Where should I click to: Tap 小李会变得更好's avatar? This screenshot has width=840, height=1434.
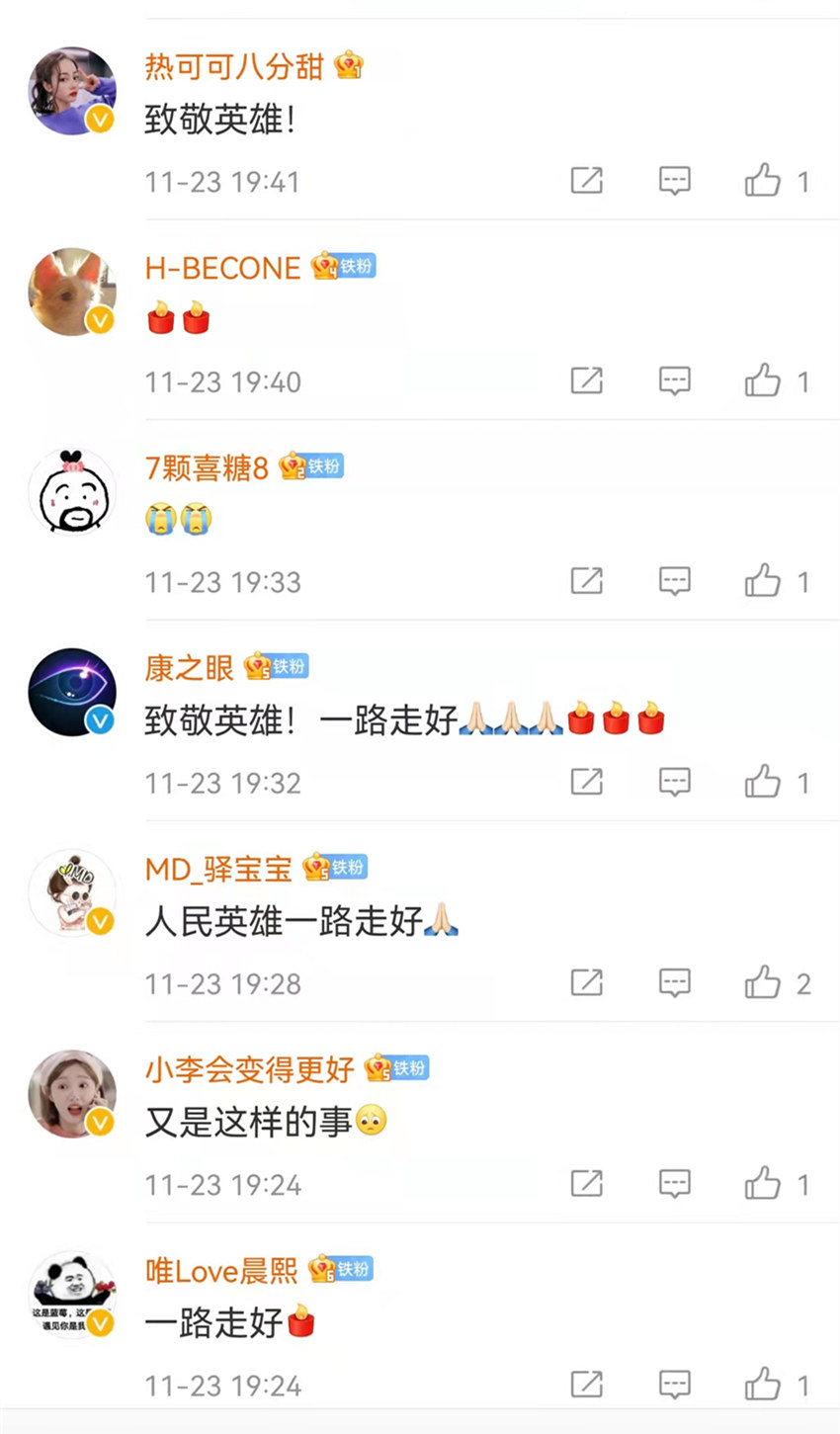[71, 1094]
